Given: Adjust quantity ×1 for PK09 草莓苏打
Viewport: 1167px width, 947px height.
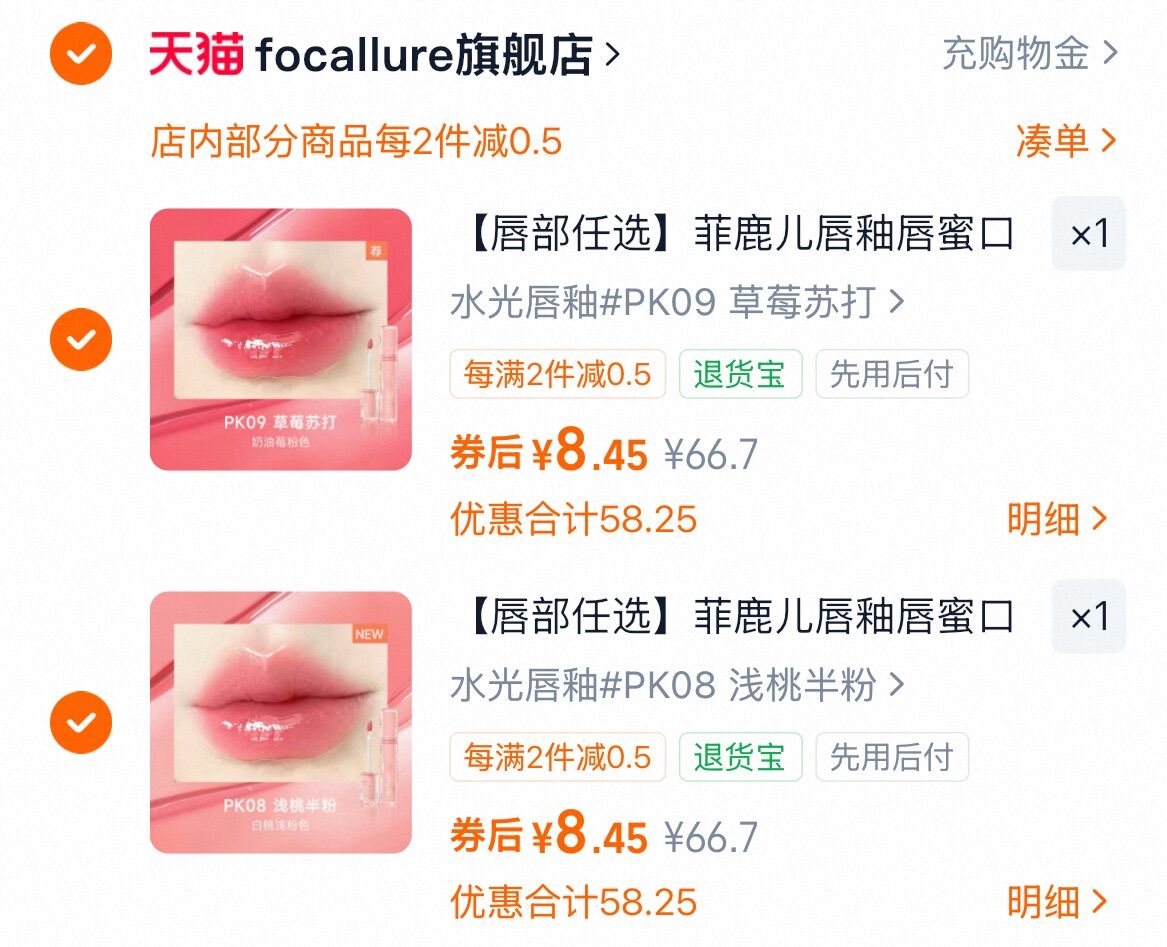Looking at the screenshot, I should pos(1088,235).
